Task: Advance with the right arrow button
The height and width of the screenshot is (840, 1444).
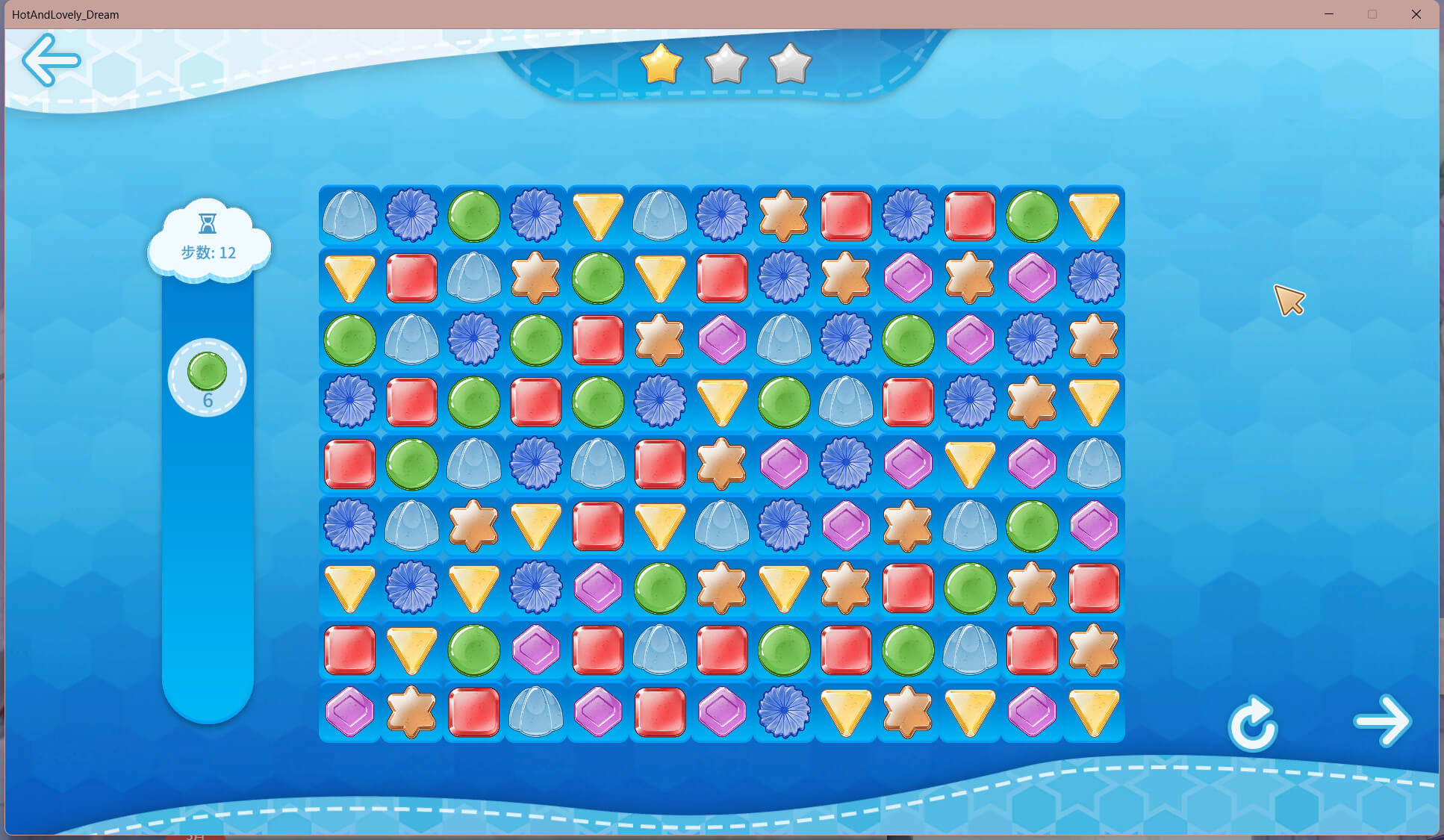Action: click(x=1382, y=721)
